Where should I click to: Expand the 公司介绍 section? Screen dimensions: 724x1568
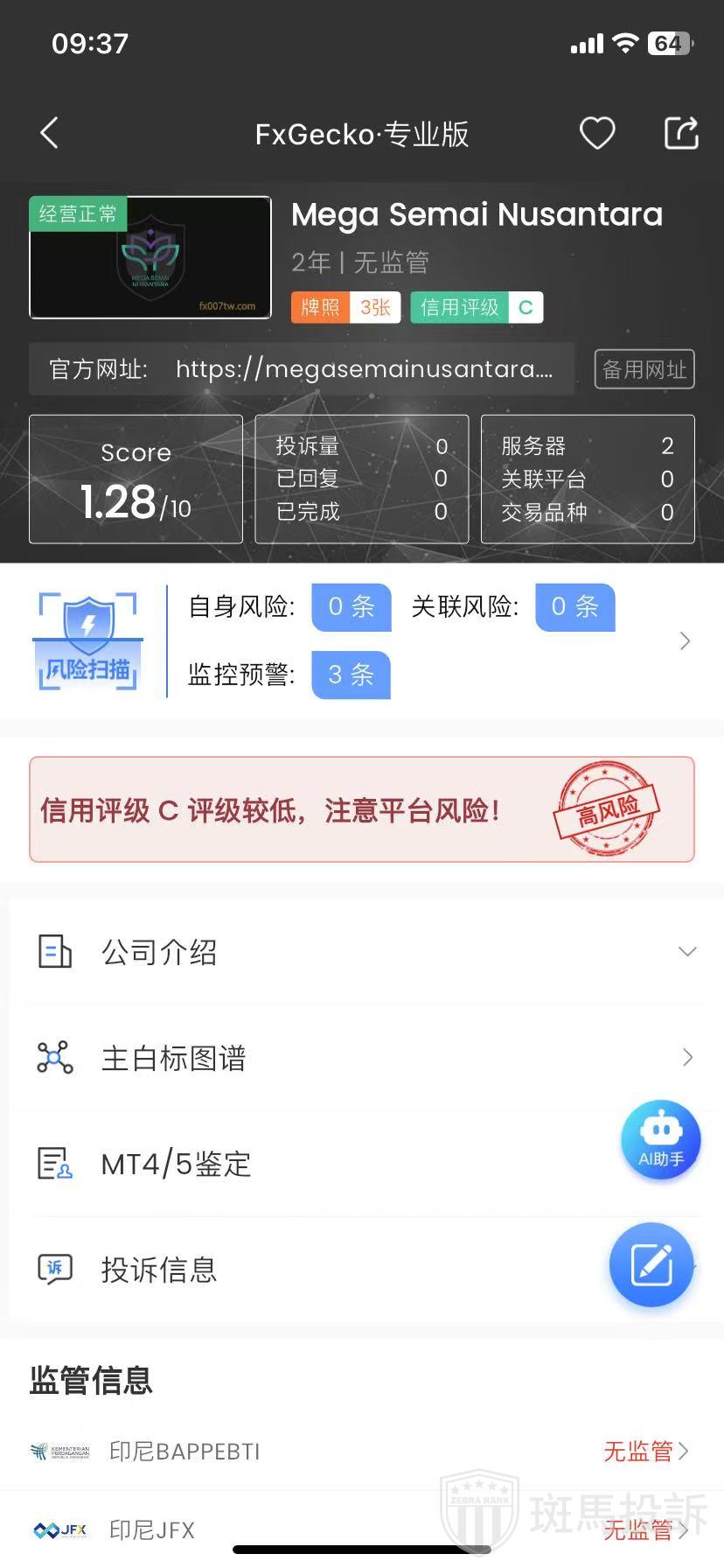[x=362, y=952]
